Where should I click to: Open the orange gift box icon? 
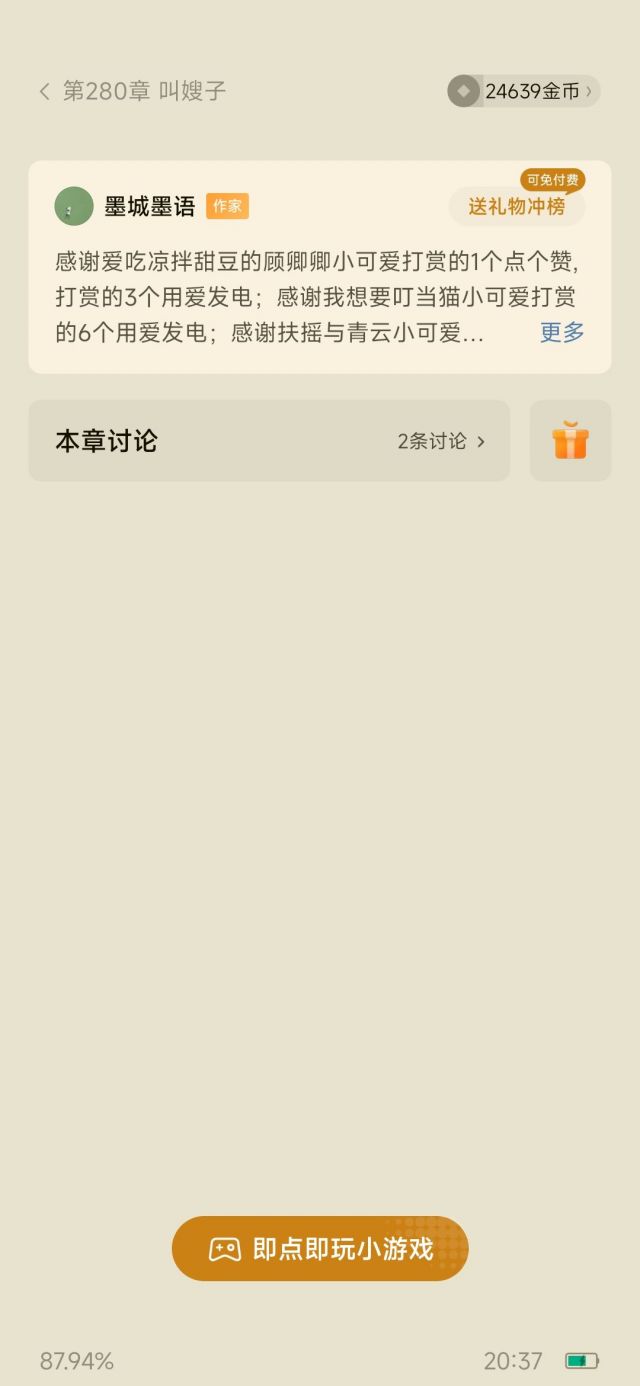pyautogui.click(x=570, y=441)
